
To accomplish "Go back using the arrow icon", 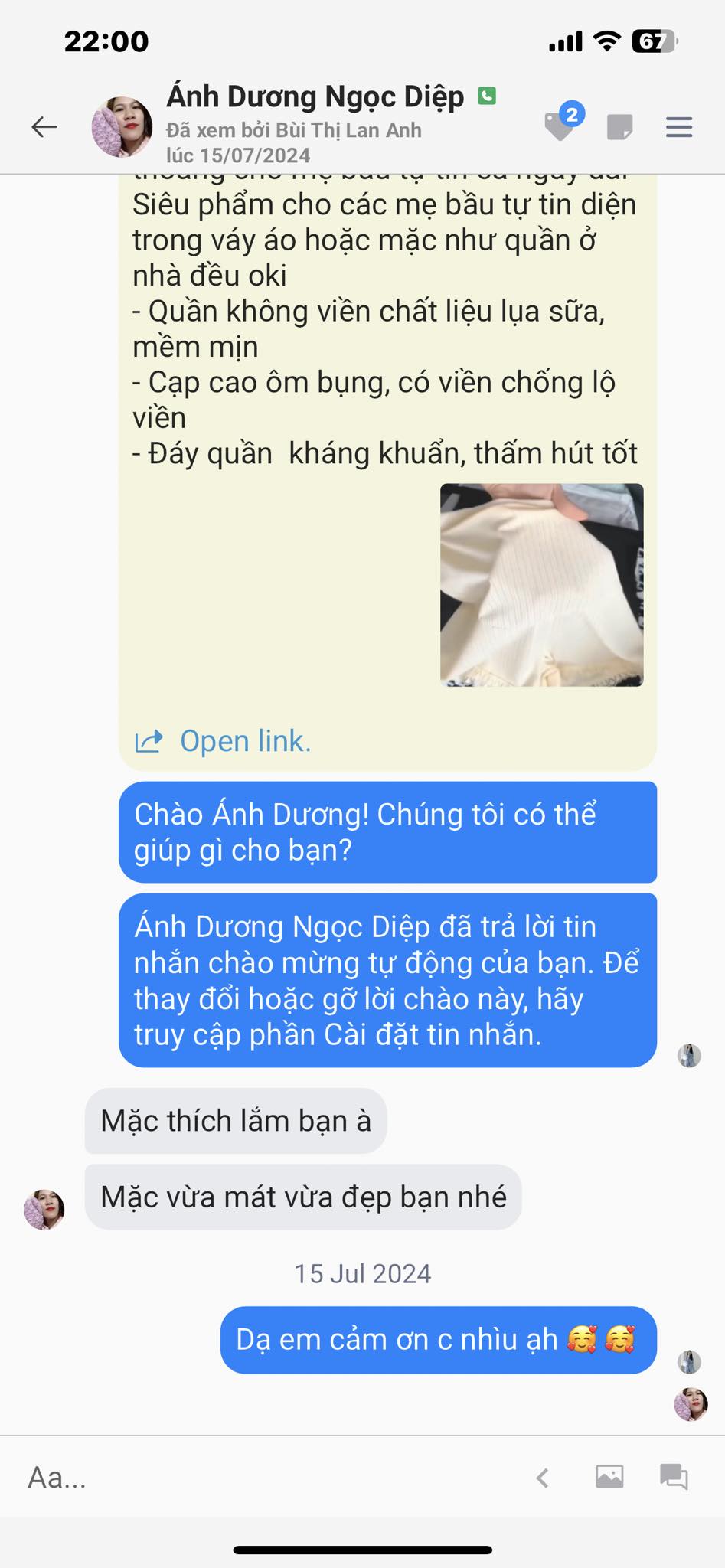I will pyautogui.click(x=44, y=127).
